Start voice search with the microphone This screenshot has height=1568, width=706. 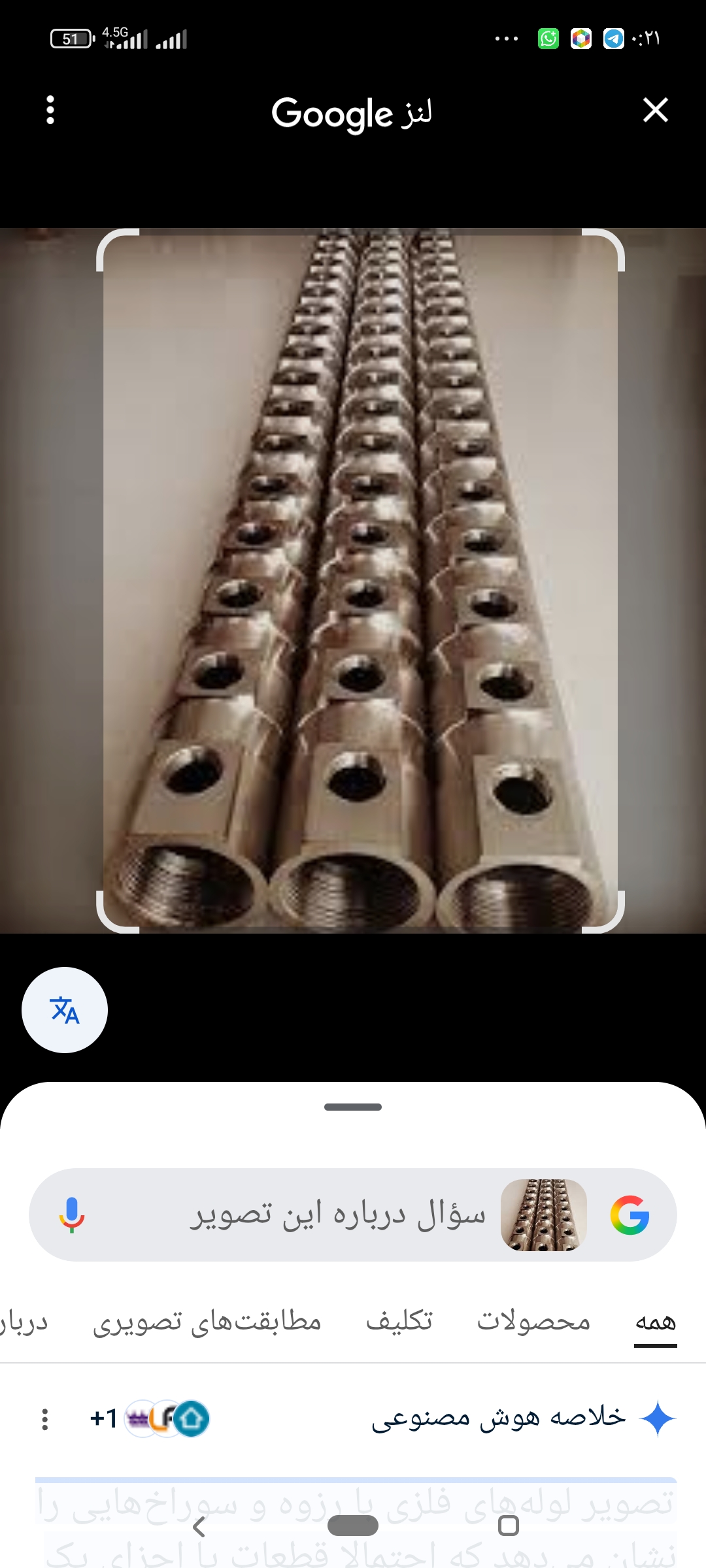72,1215
